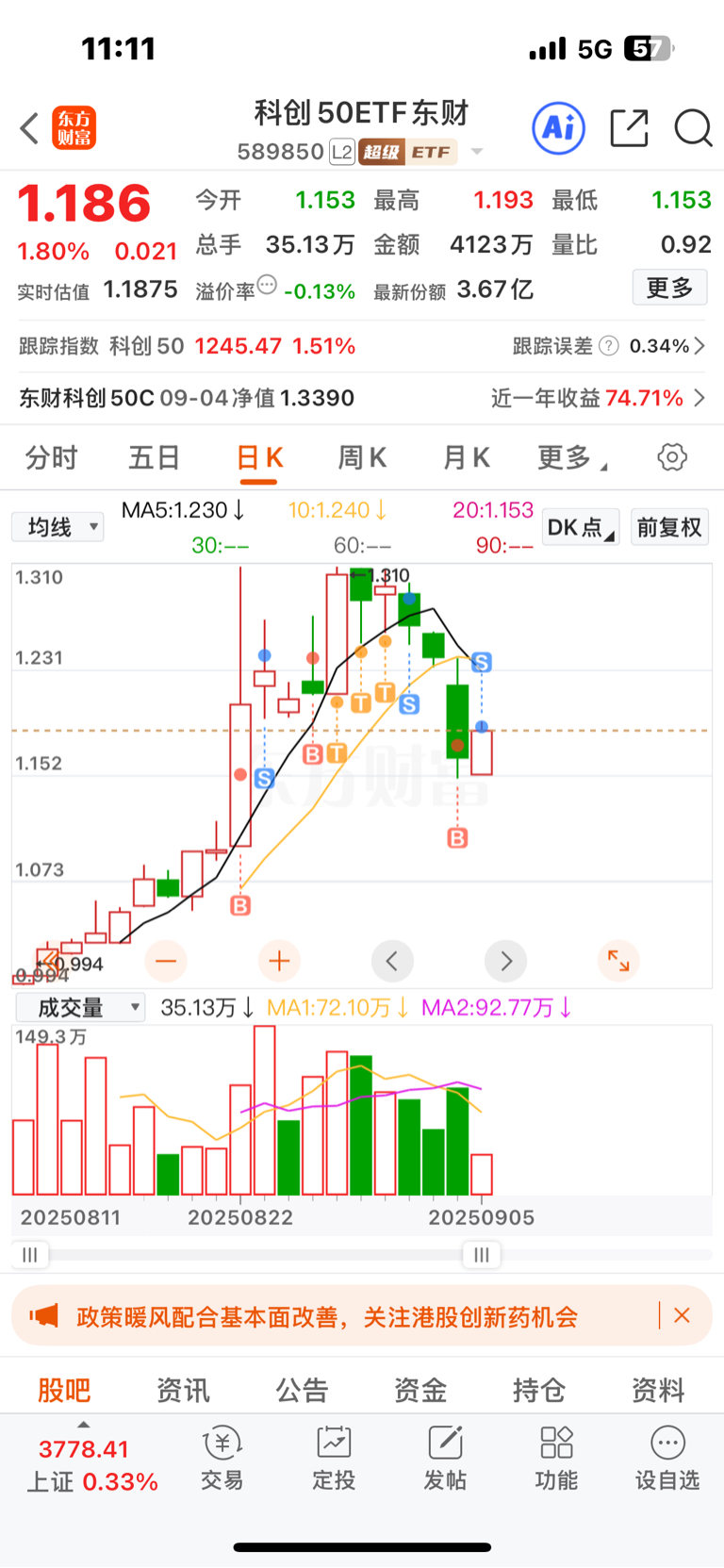Switch to 周K chart tab
Screen dimensions: 724x1568
coord(362,458)
